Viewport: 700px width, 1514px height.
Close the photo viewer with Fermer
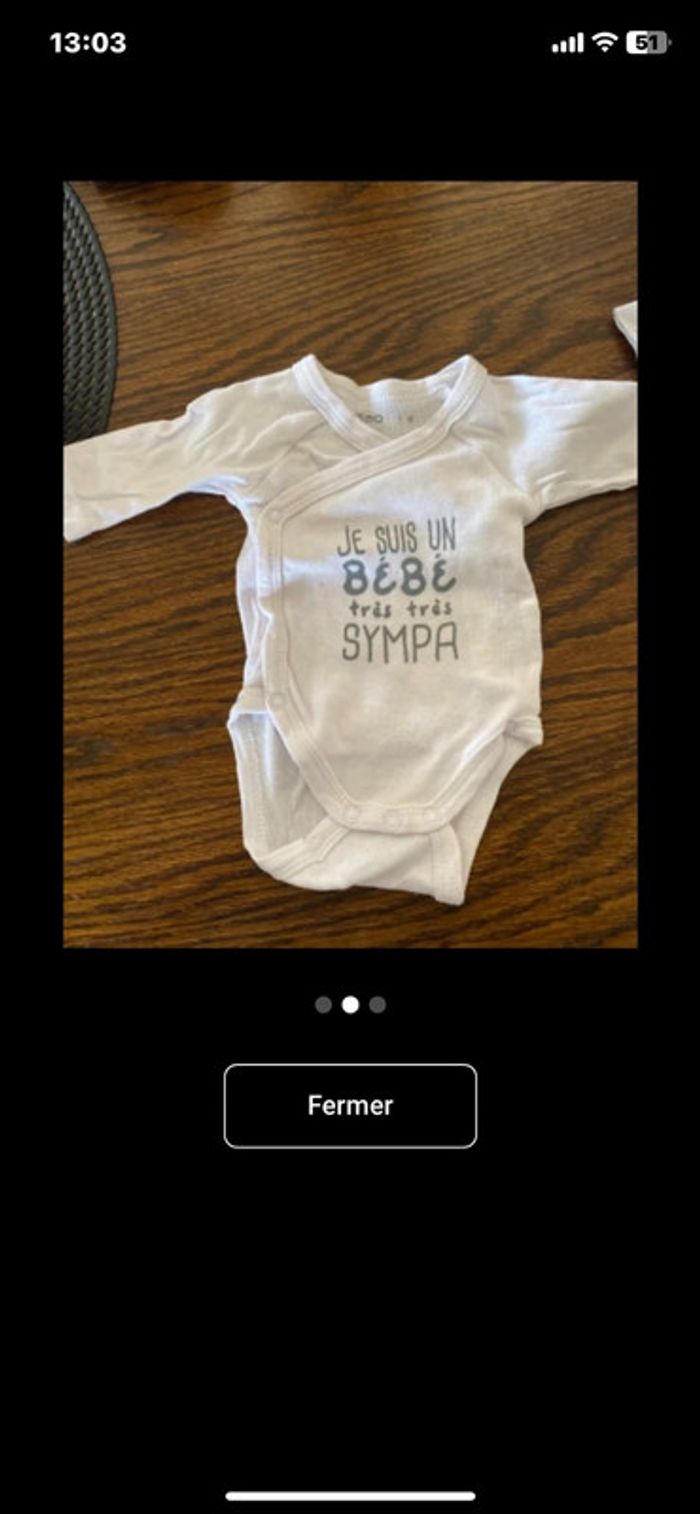click(x=350, y=1105)
